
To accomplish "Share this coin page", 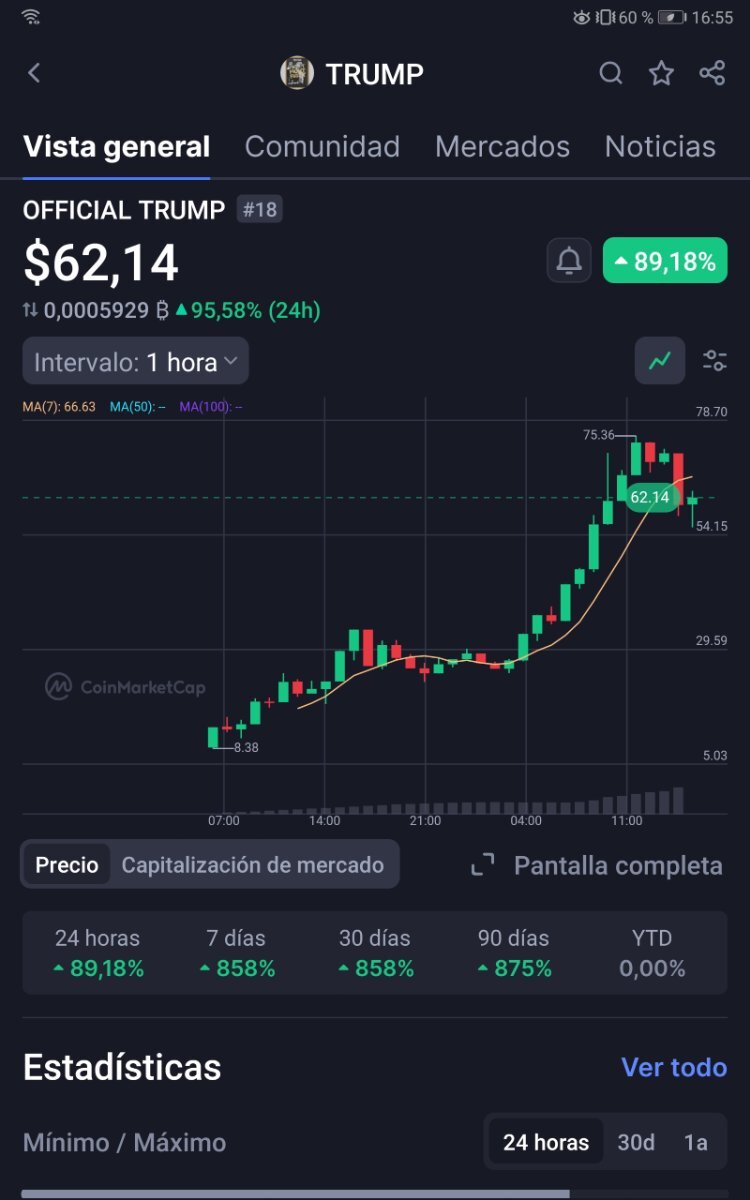I will pos(712,73).
